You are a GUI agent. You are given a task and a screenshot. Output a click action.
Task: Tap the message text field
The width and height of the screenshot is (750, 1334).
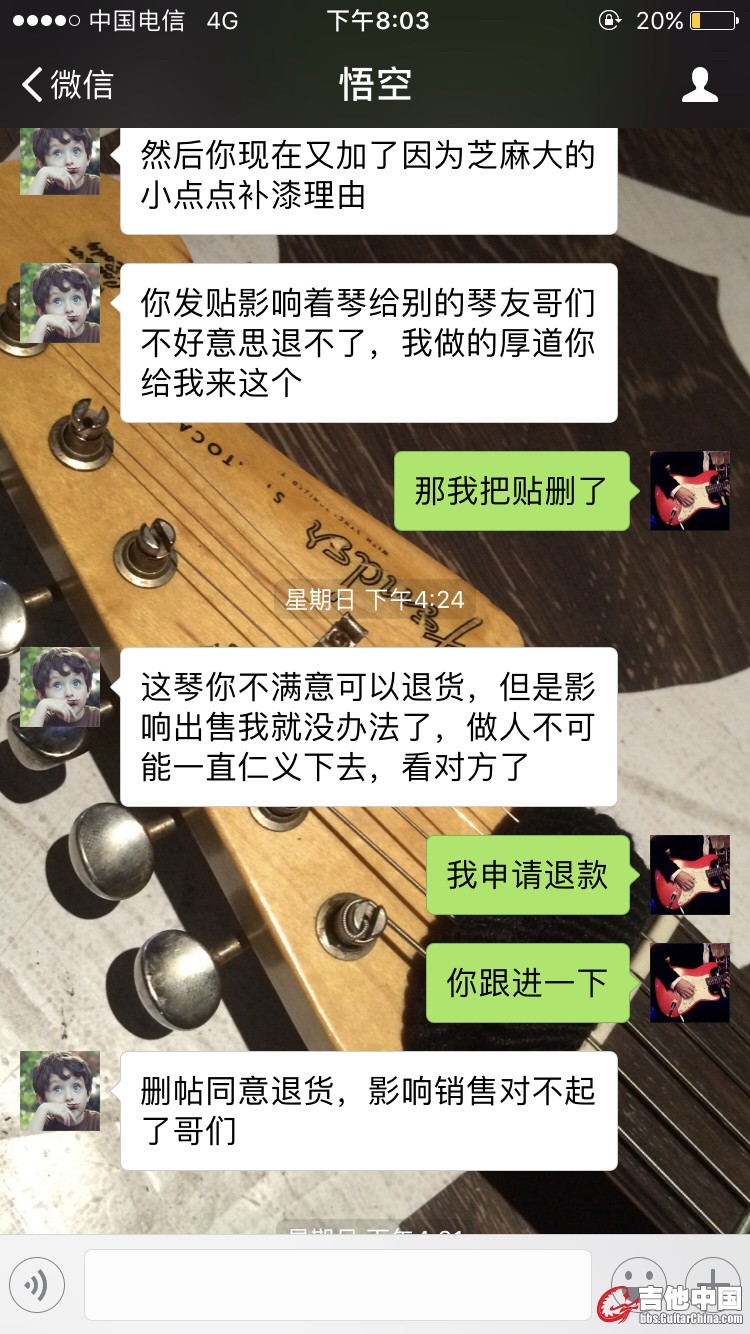tap(337, 1284)
